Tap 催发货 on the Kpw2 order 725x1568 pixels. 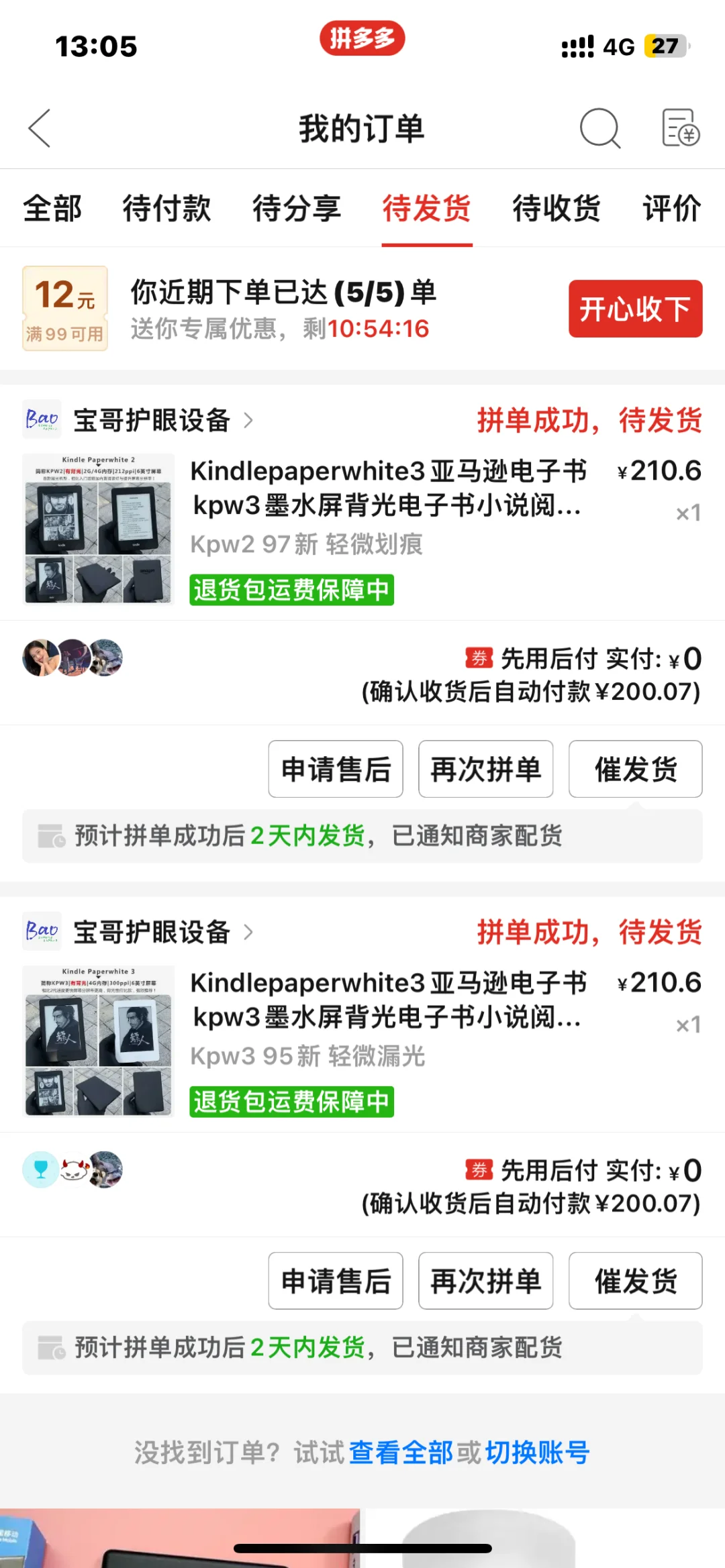pos(635,769)
